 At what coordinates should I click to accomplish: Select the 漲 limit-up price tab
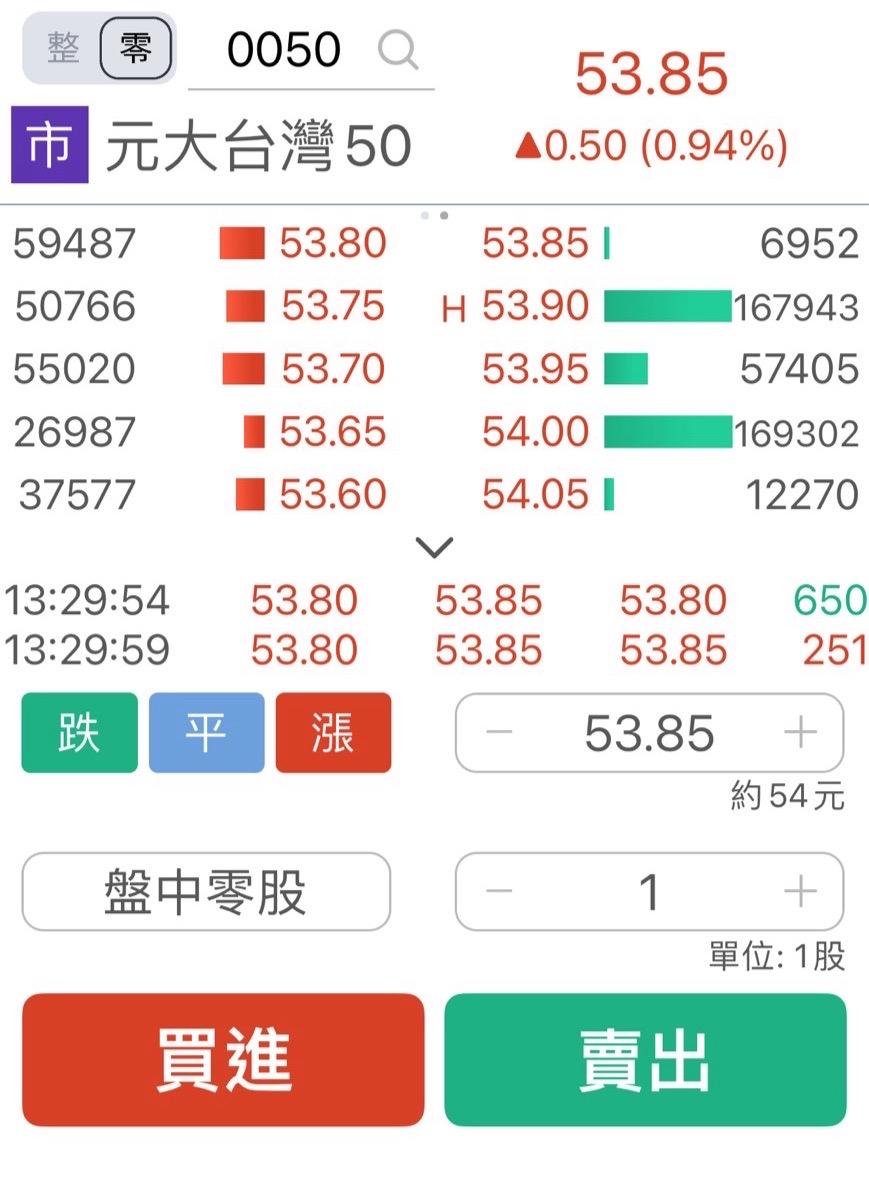pos(333,732)
